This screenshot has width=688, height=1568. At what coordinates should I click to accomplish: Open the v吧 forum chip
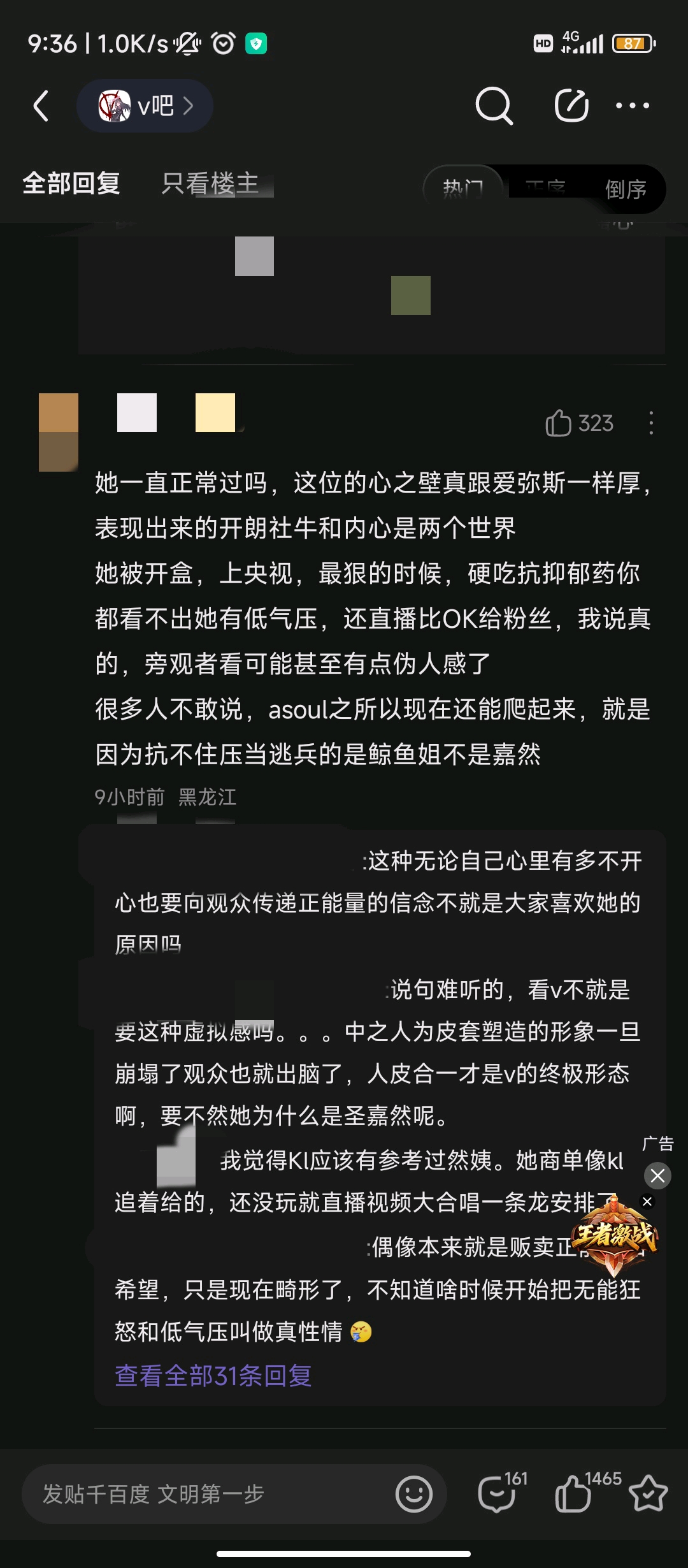(145, 106)
